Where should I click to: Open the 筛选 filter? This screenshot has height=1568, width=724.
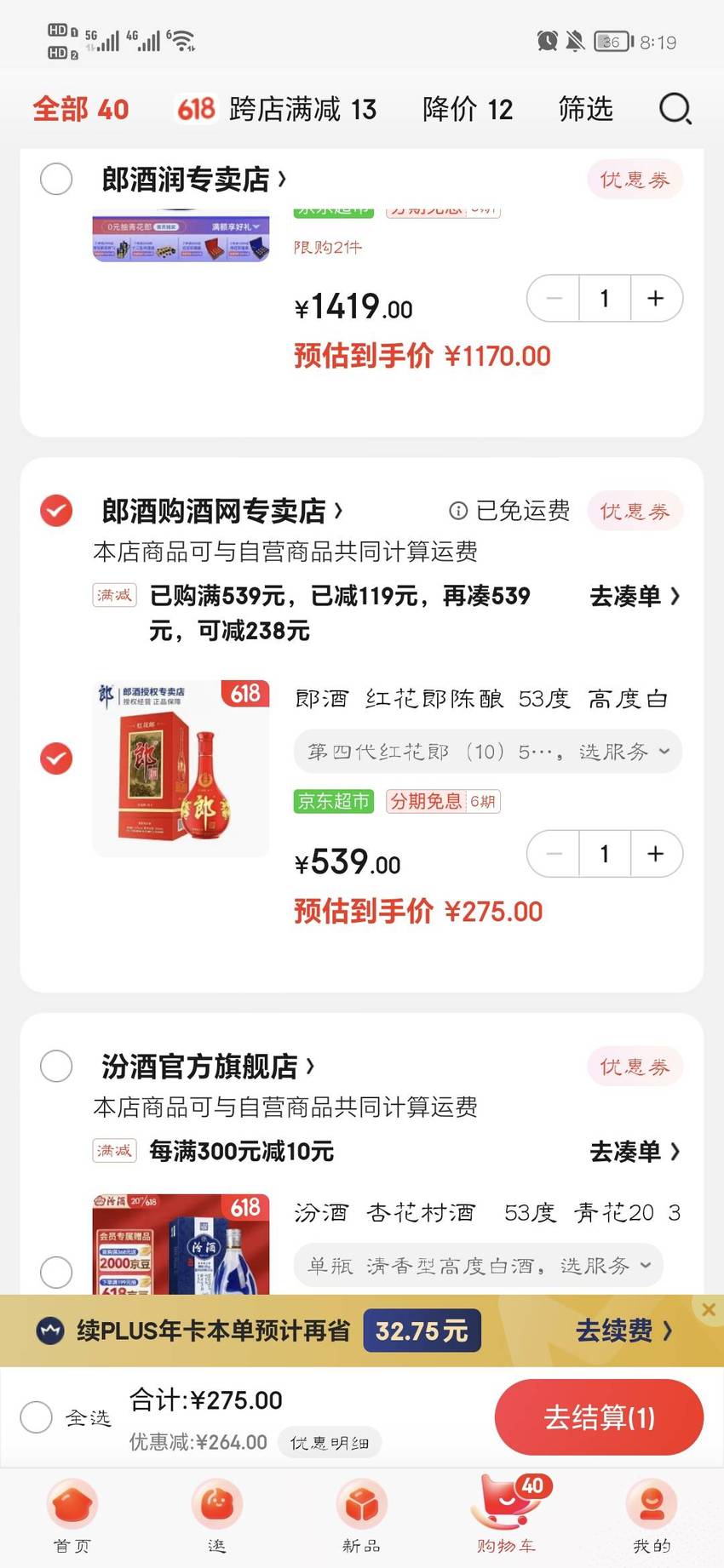pyautogui.click(x=586, y=109)
